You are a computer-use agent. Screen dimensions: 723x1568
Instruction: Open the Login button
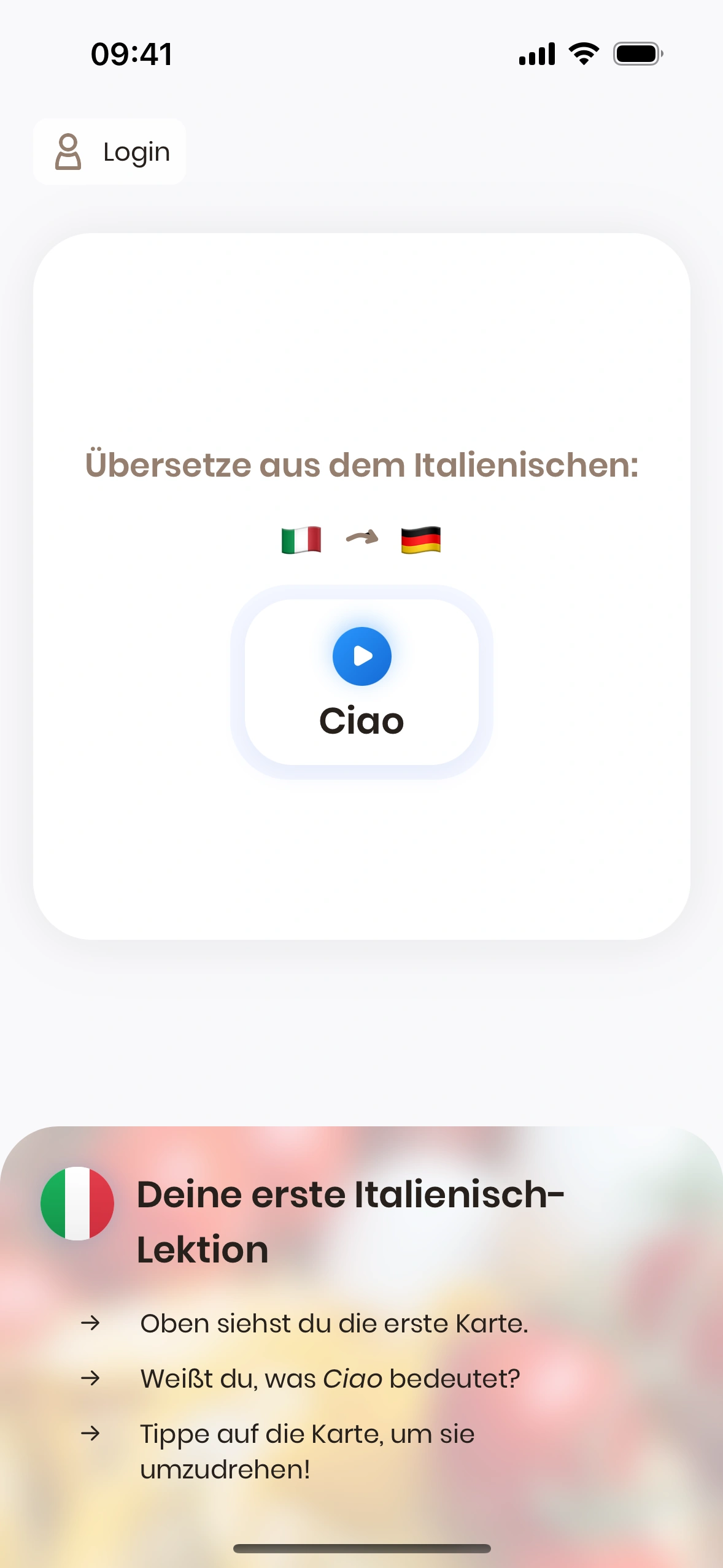coord(110,152)
